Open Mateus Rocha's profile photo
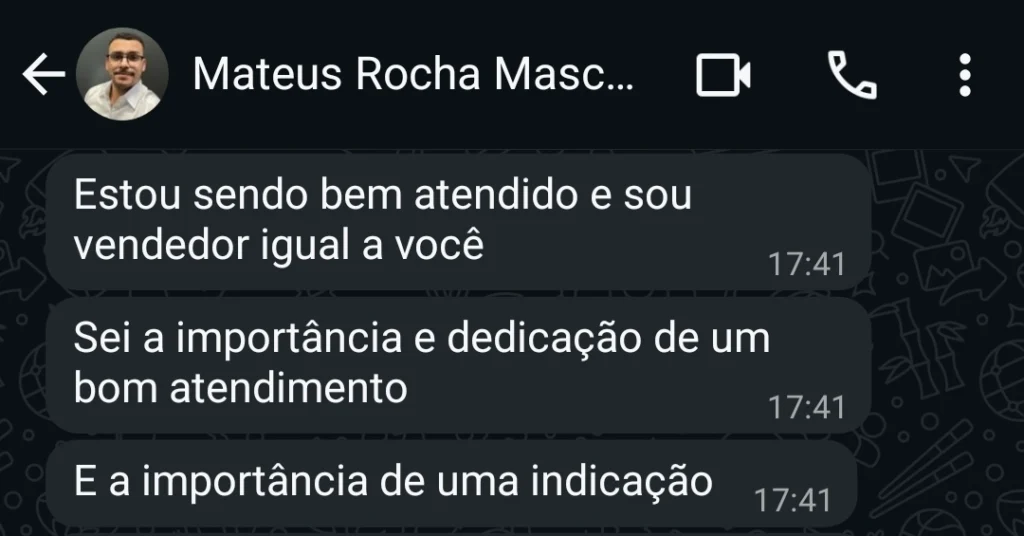The width and height of the screenshot is (1024, 536). coord(122,74)
